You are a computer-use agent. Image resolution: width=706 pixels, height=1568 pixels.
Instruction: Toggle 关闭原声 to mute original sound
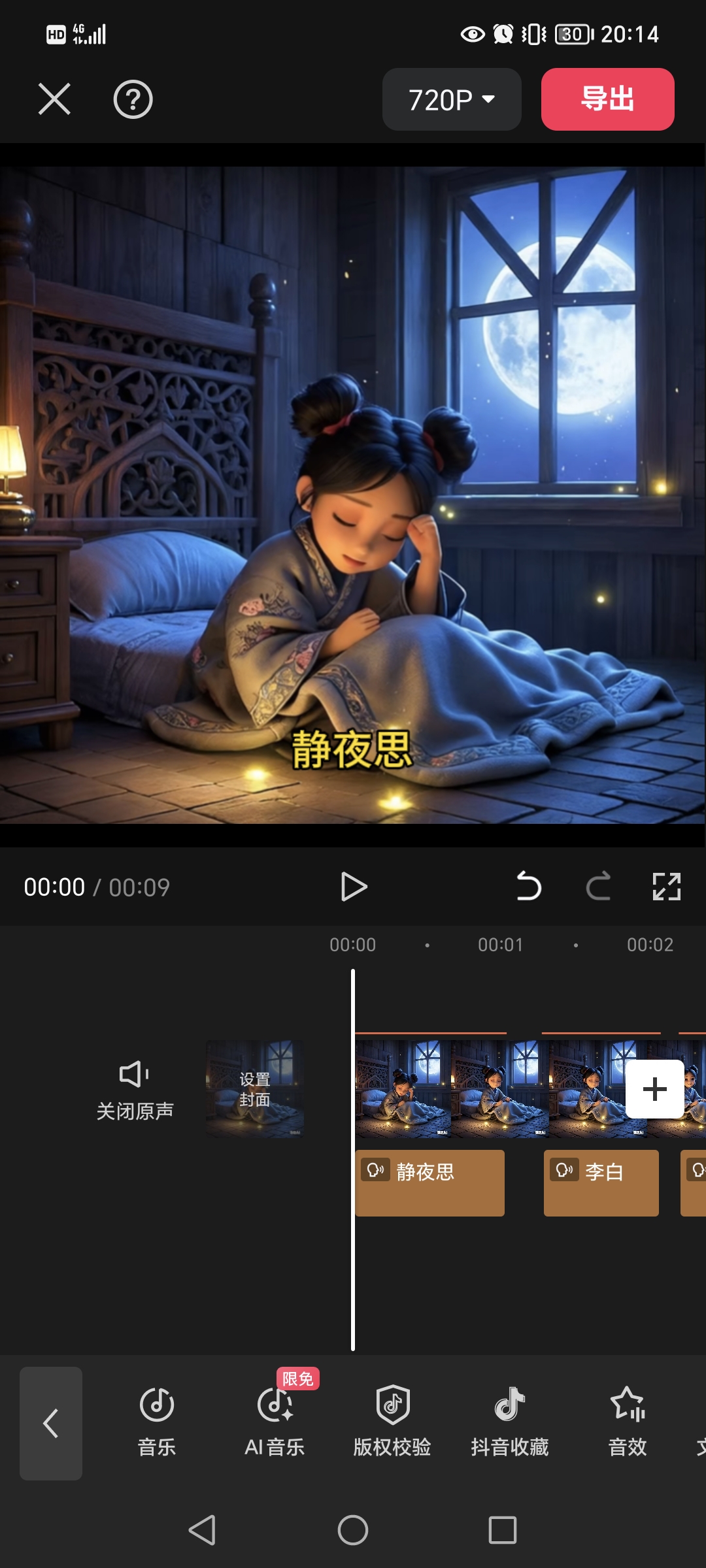point(135,1090)
